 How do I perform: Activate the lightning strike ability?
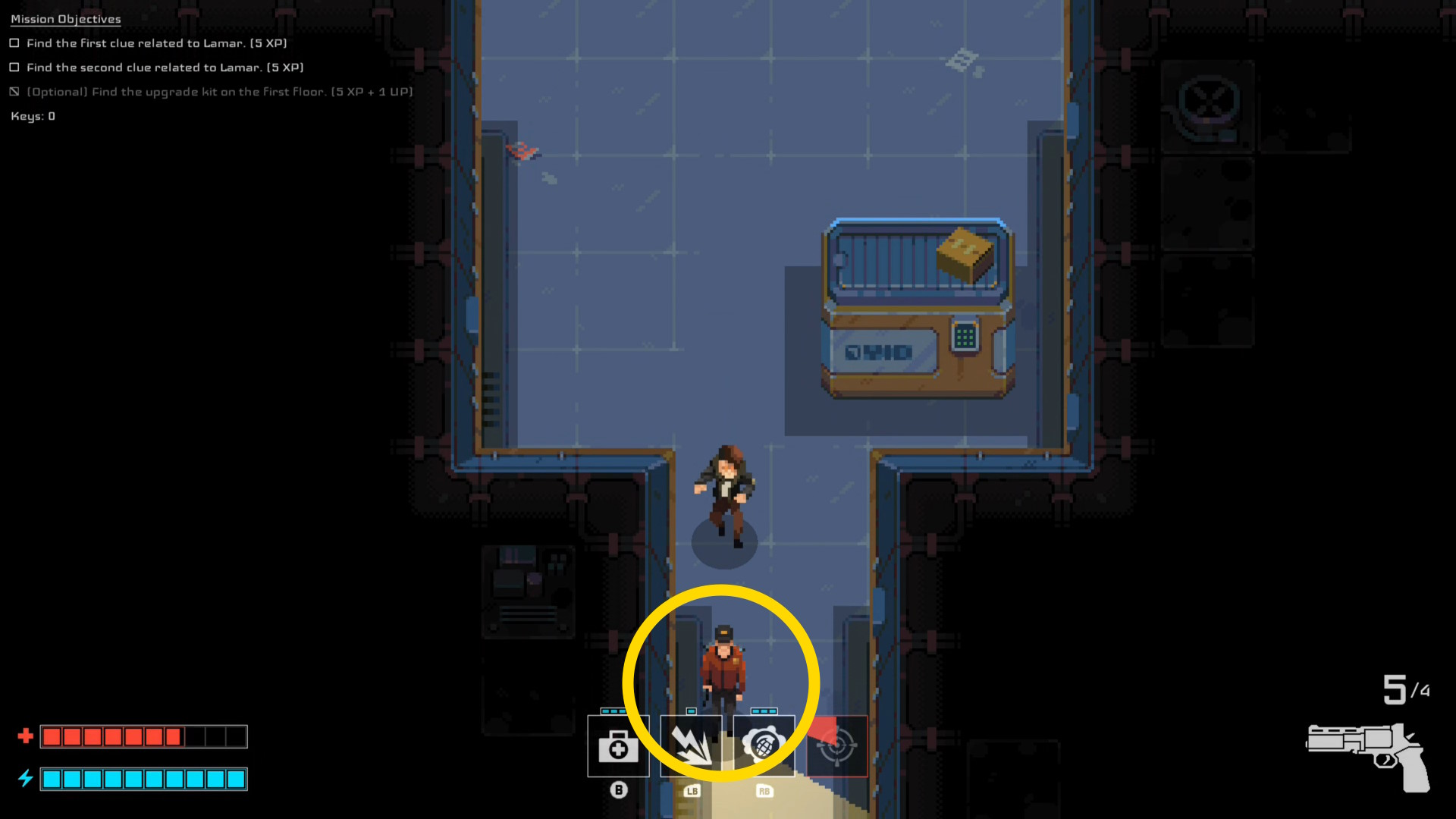[x=691, y=746]
